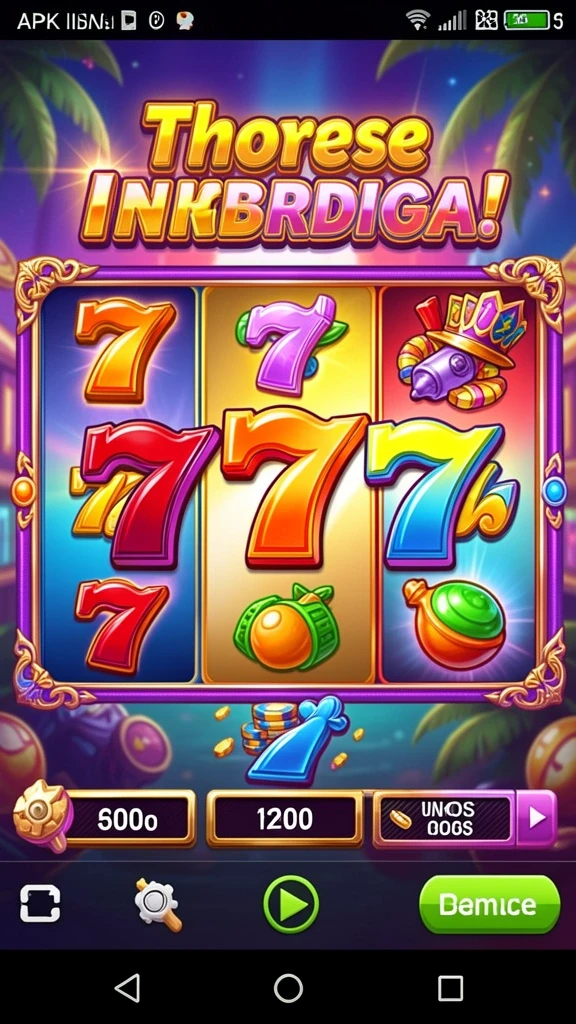This screenshot has height=1024, width=576.
Task: Open the gear and magnifier settings icon
Action: click(157, 904)
